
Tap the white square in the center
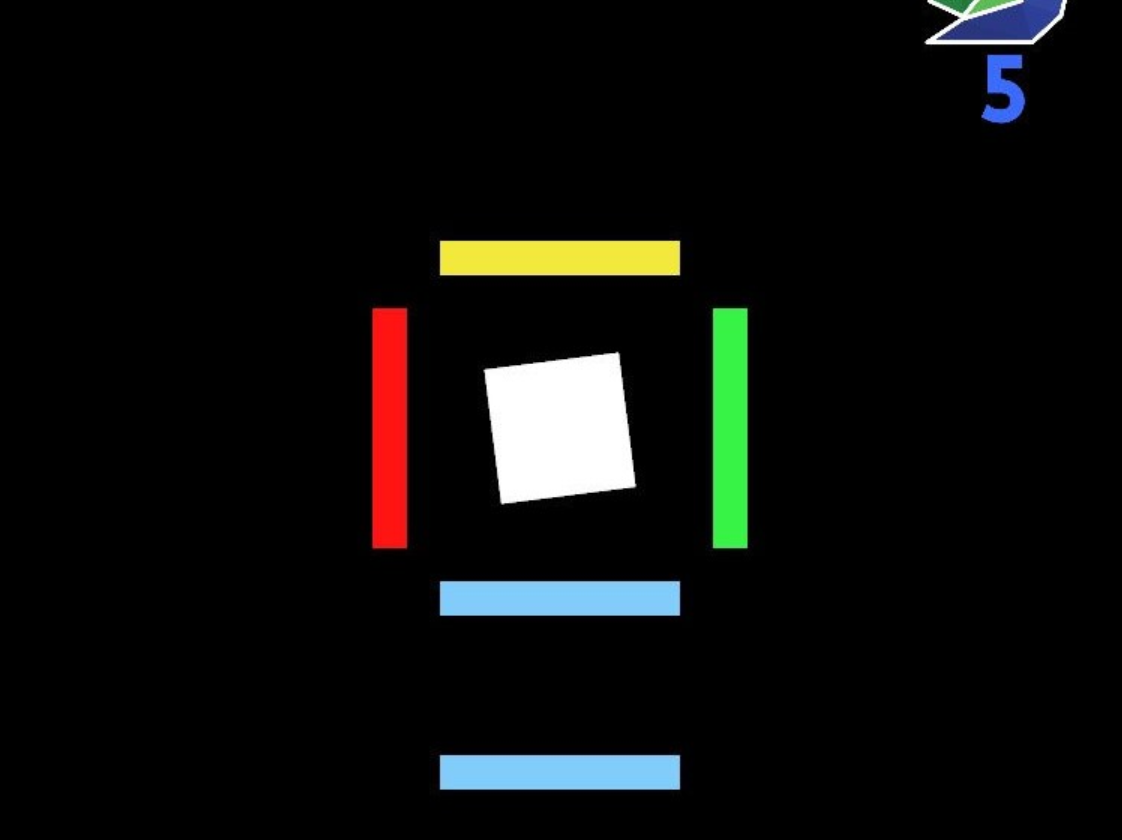pos(560,428)
